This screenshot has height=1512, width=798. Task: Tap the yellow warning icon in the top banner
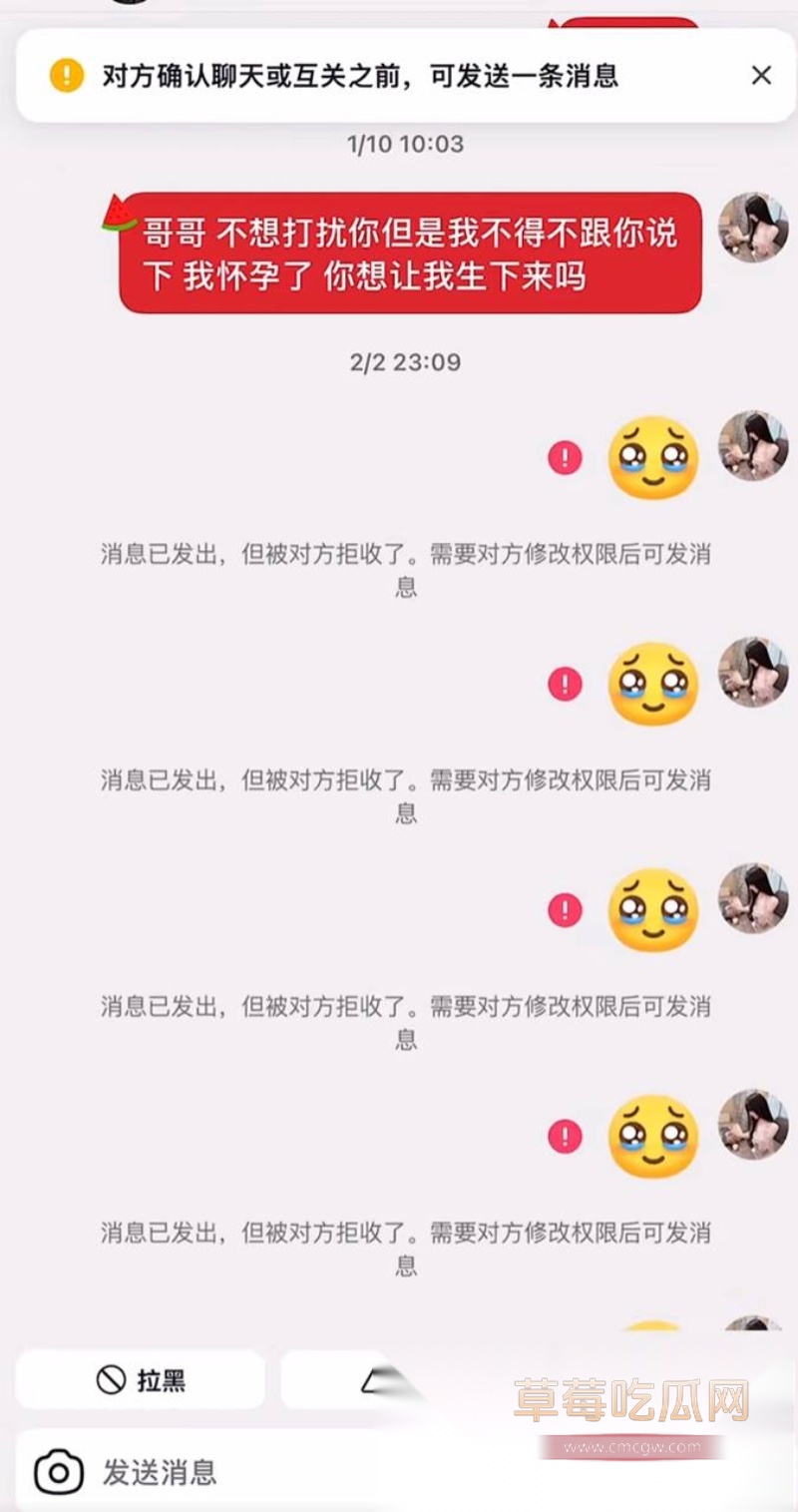tap(66, 76)
